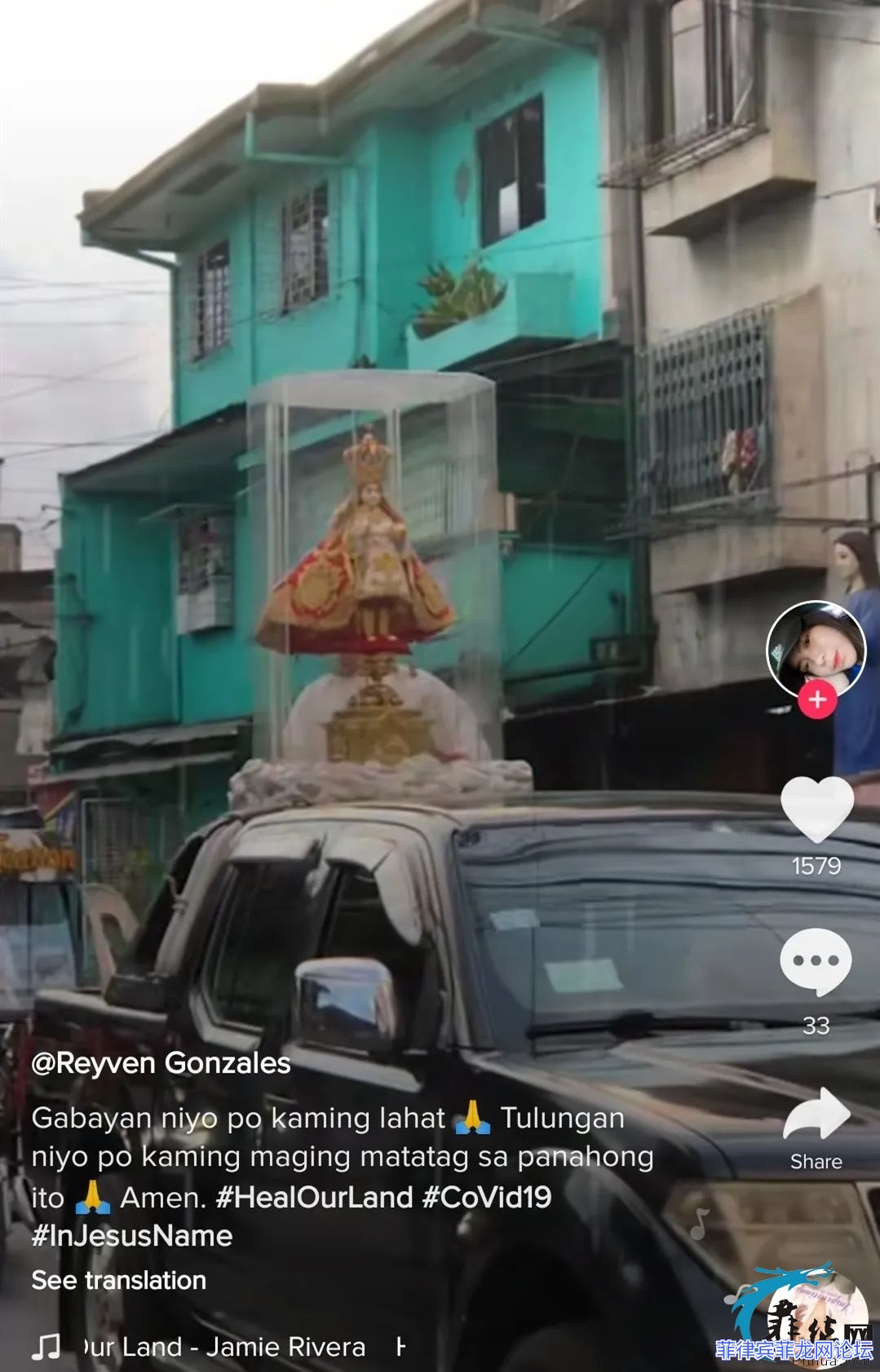Open the #InJesusName hashtag
This screenshot has height=1372, width=880.
coord(132,1236)
